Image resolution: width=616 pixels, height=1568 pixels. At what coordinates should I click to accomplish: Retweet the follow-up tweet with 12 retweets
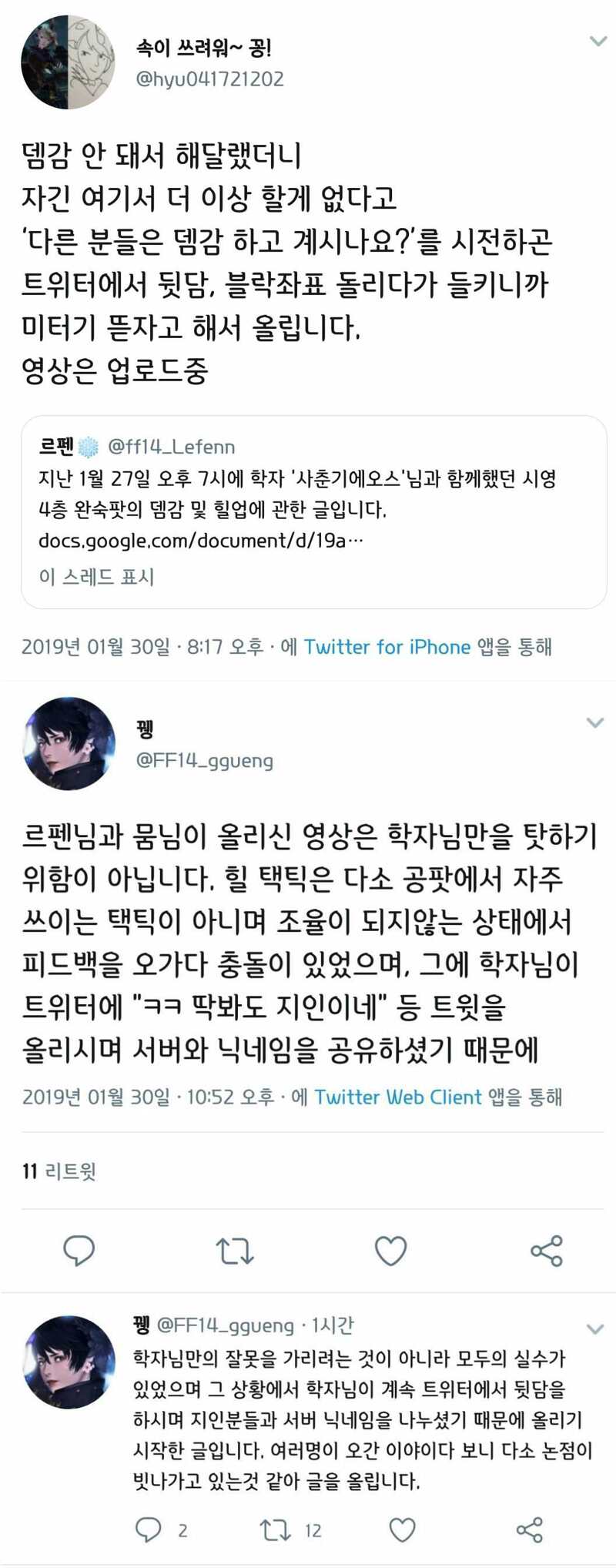pyautogui.click(x=275, y=1529)
